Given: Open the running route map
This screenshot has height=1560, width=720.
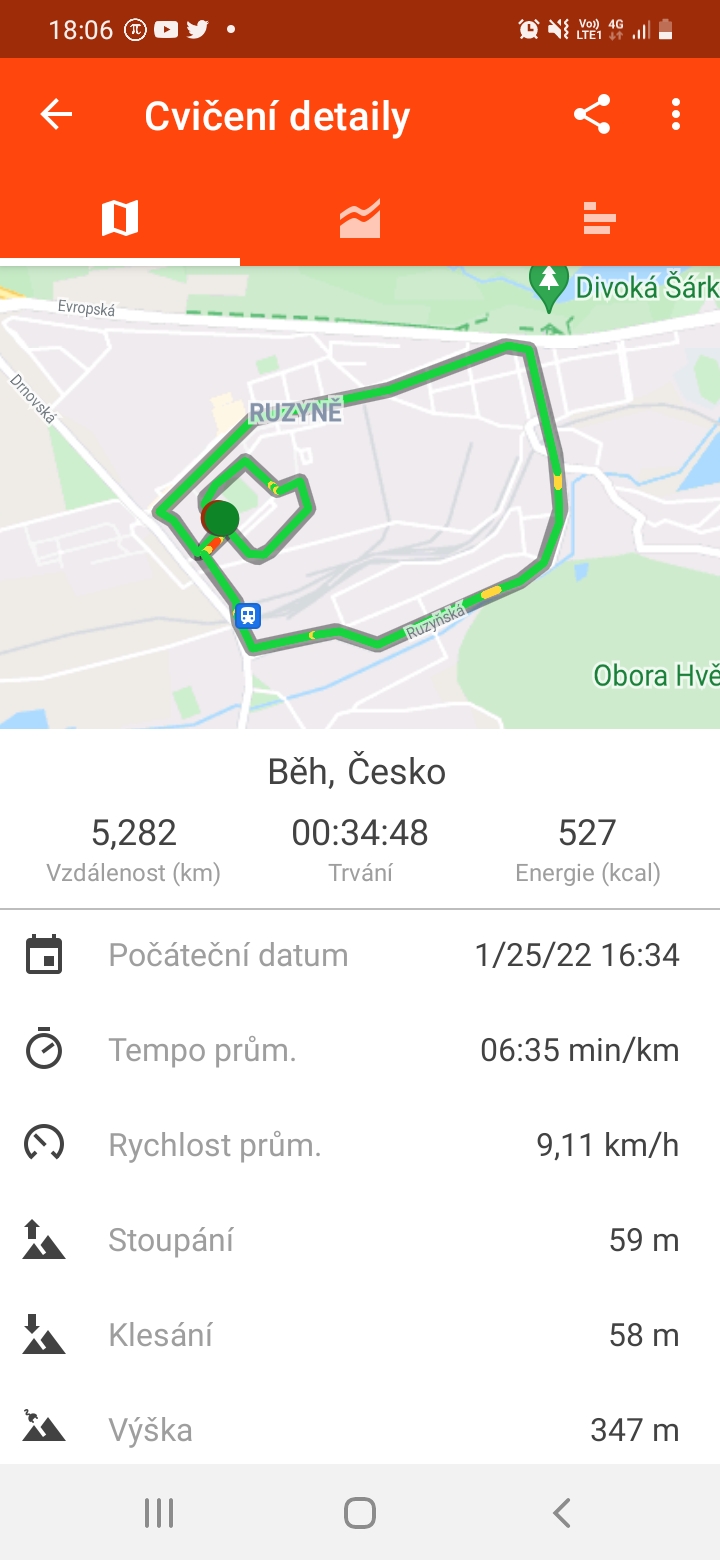Looking at the screenshot, I should pos(360,497).
